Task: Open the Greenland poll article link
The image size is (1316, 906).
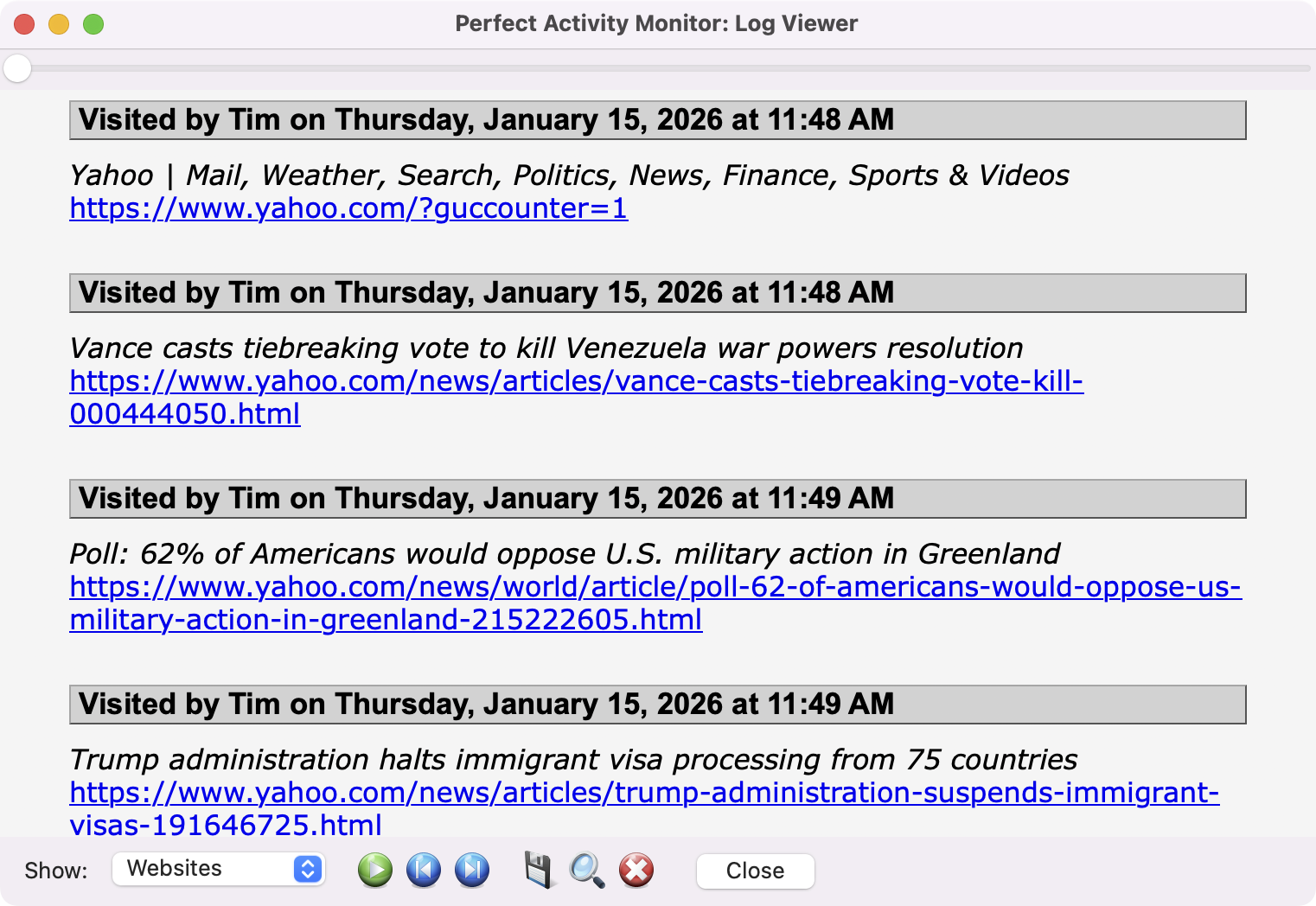Action: pyautogui.click(x=655, y=587)
